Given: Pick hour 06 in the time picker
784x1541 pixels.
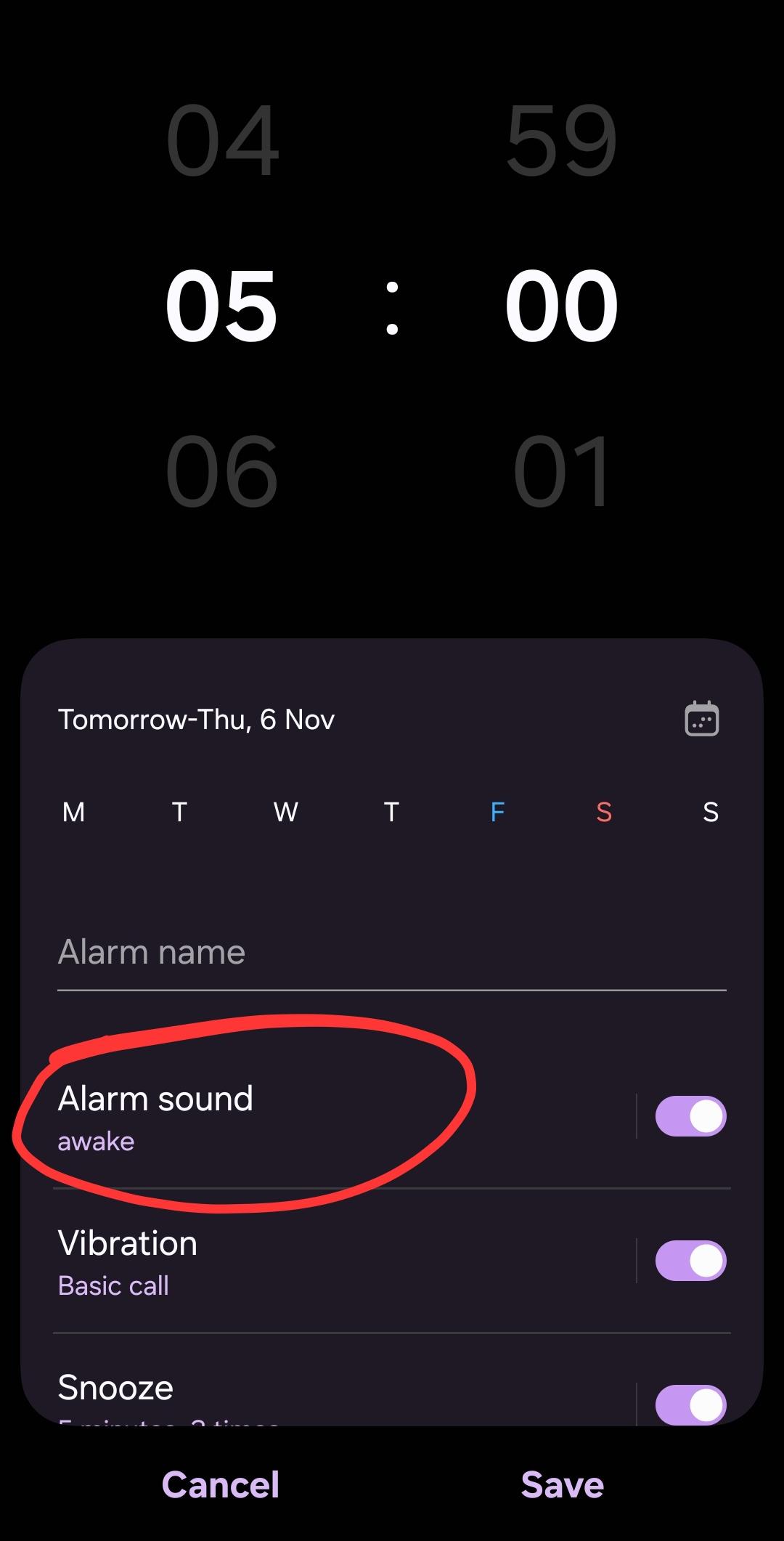Looking at the screenshot, I should (x=222, y=472).
